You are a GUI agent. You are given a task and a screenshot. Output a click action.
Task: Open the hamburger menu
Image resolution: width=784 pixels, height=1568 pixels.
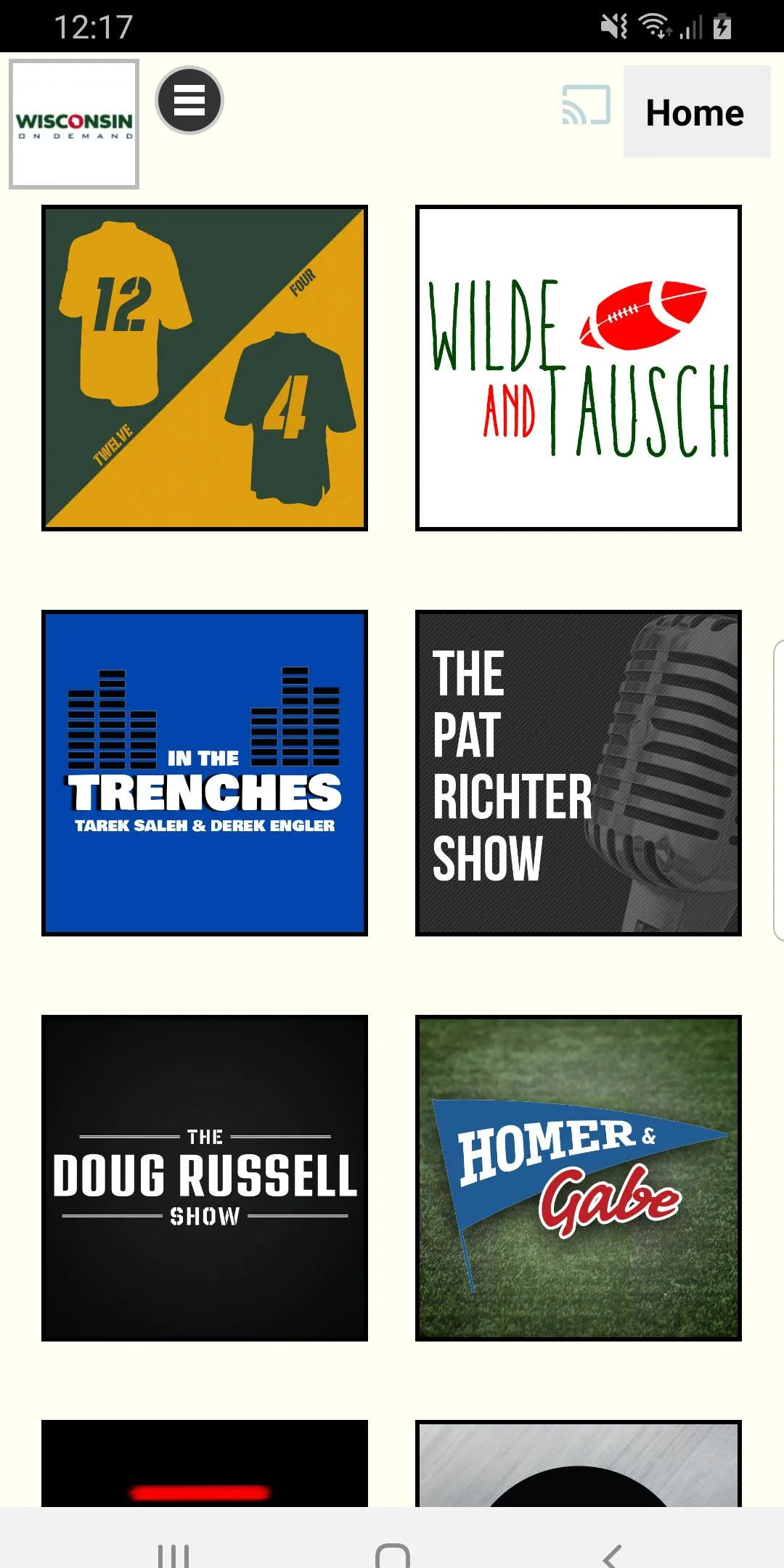[x=189, y=100]
